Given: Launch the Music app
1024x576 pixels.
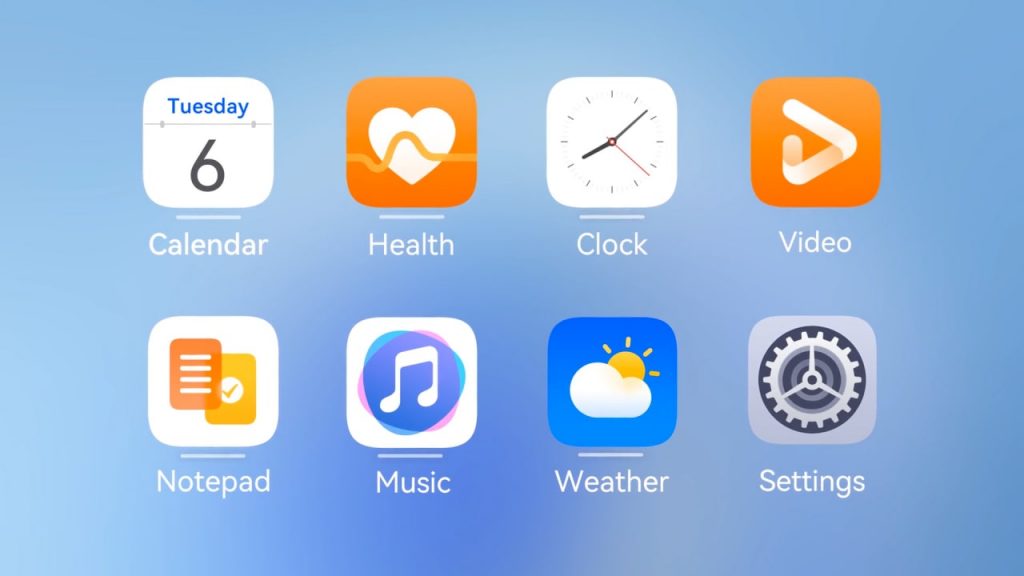Looking at the screenshot, I should click(411, 381).
